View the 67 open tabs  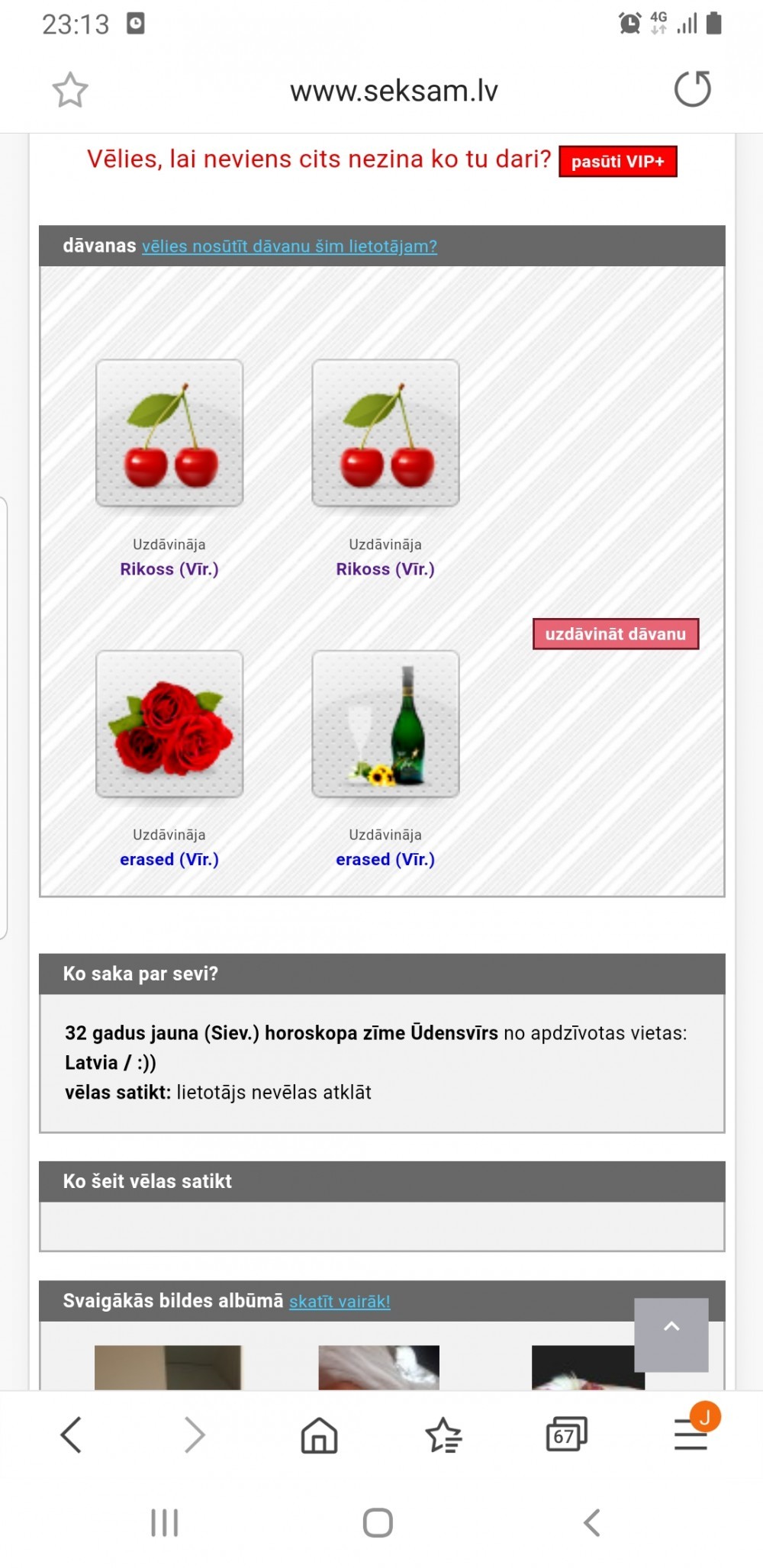click(x=566, y=1435)
